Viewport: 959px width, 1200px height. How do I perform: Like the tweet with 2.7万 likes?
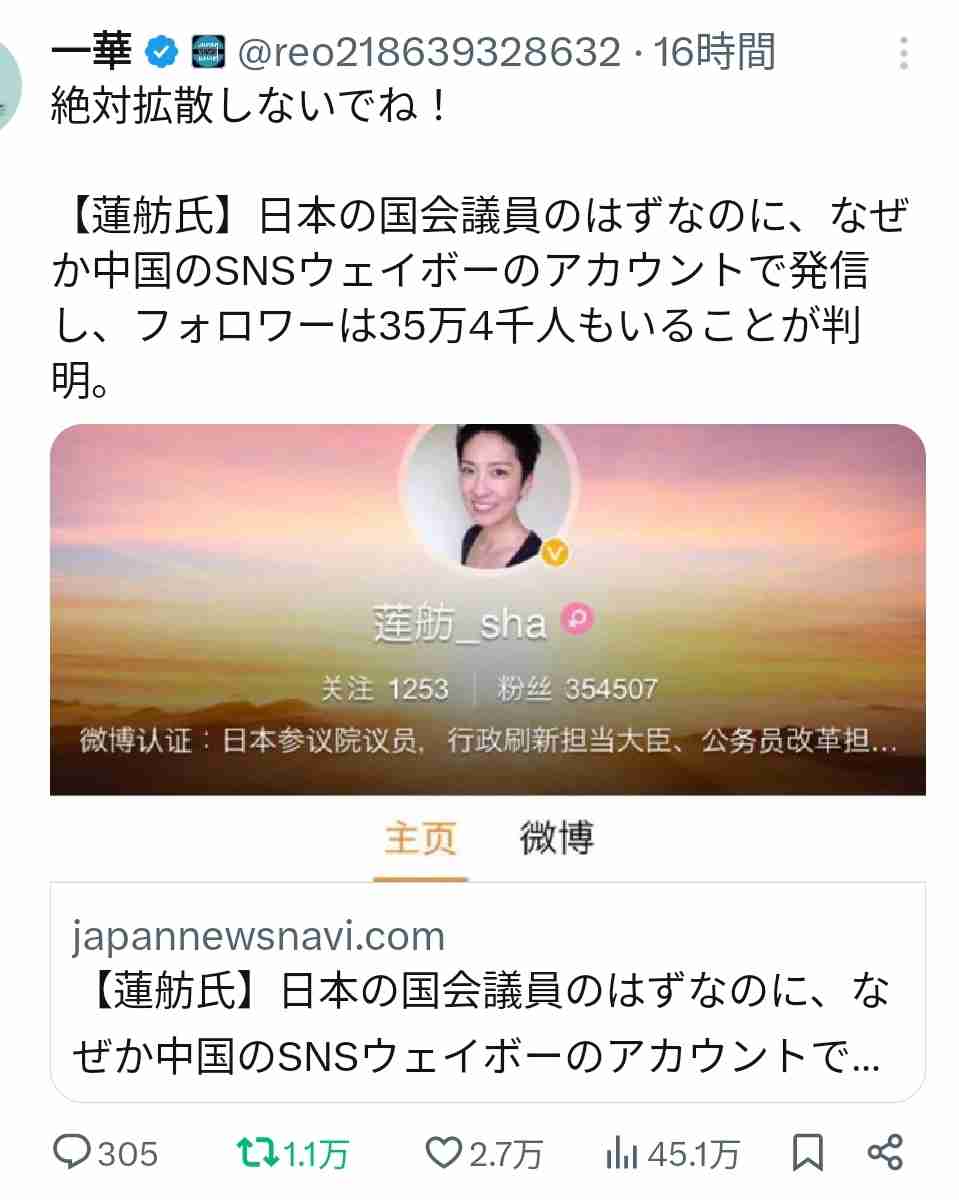(x=443, y=1154)
